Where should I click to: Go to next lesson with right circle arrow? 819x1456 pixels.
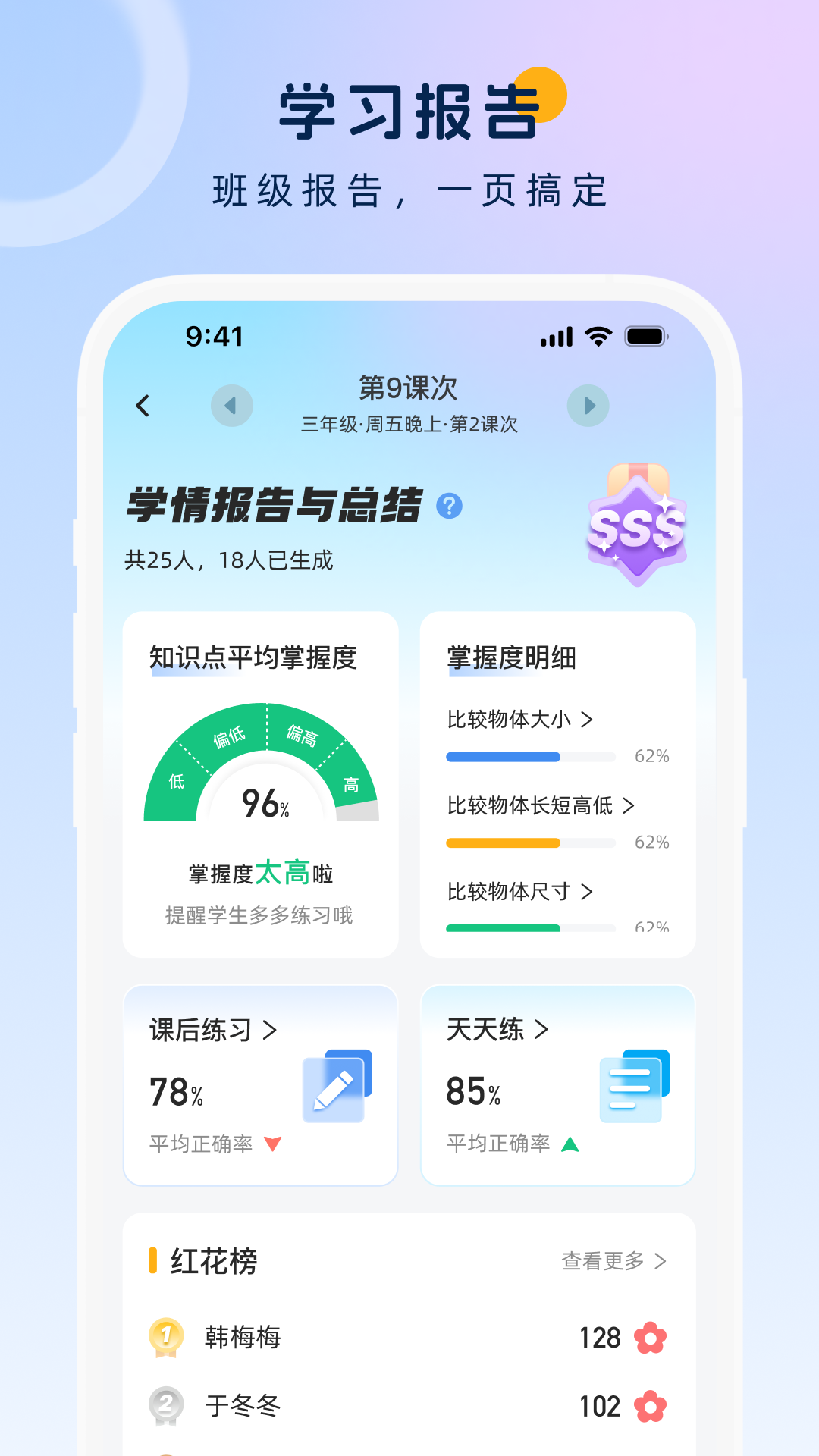click(x=588, y=405)
